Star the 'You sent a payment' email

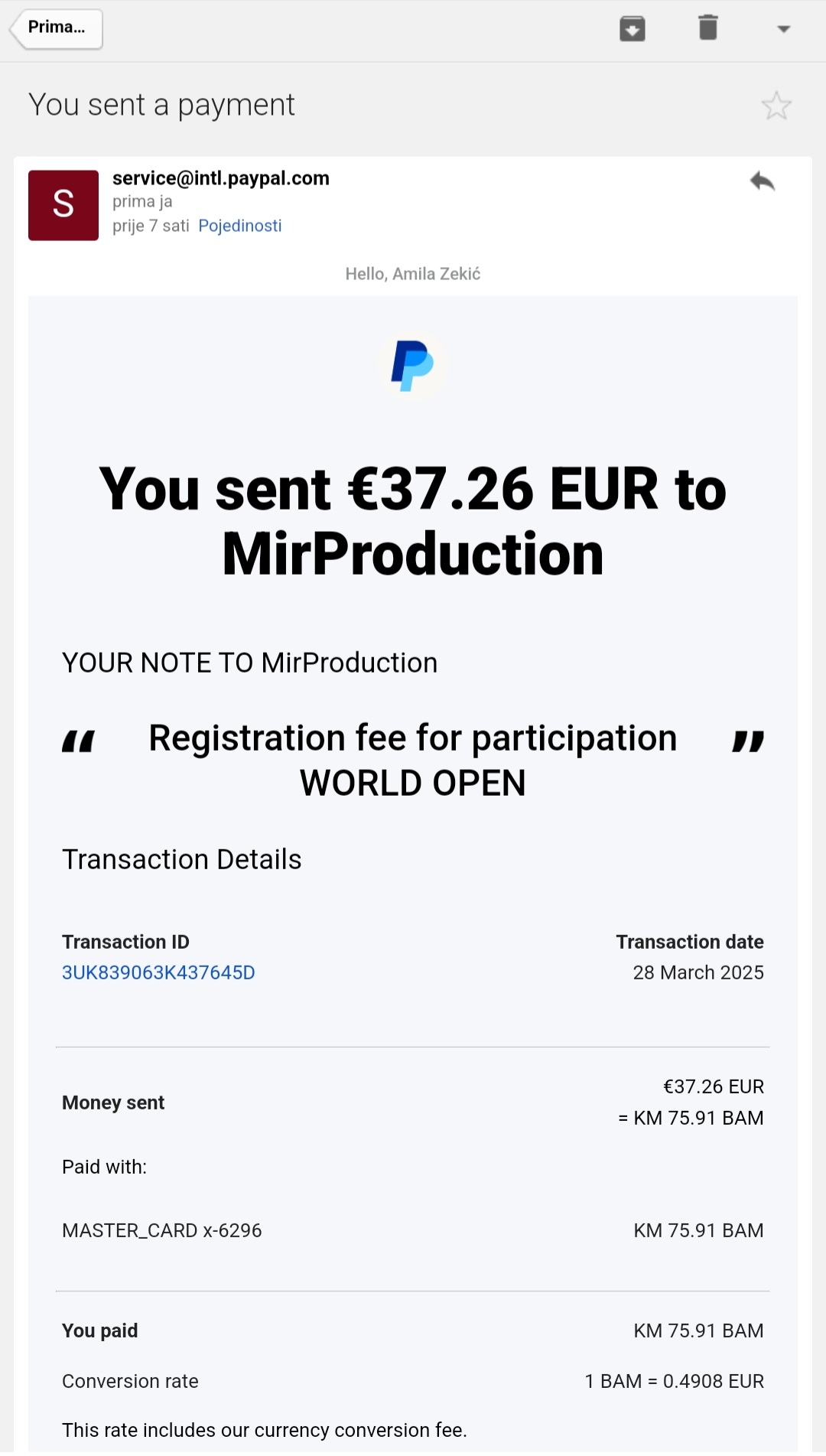tap(776, 106)
